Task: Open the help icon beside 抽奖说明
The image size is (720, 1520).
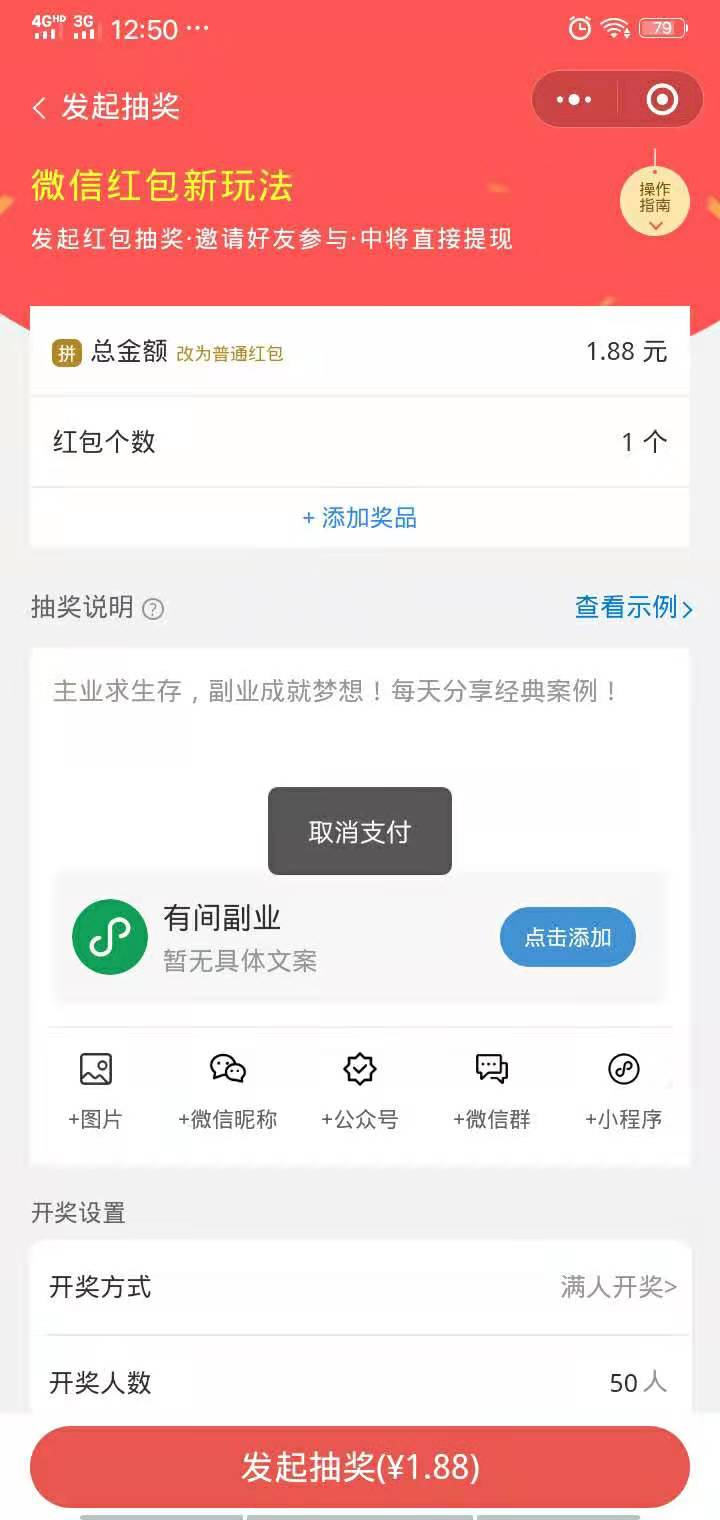Action: point(153,608)
